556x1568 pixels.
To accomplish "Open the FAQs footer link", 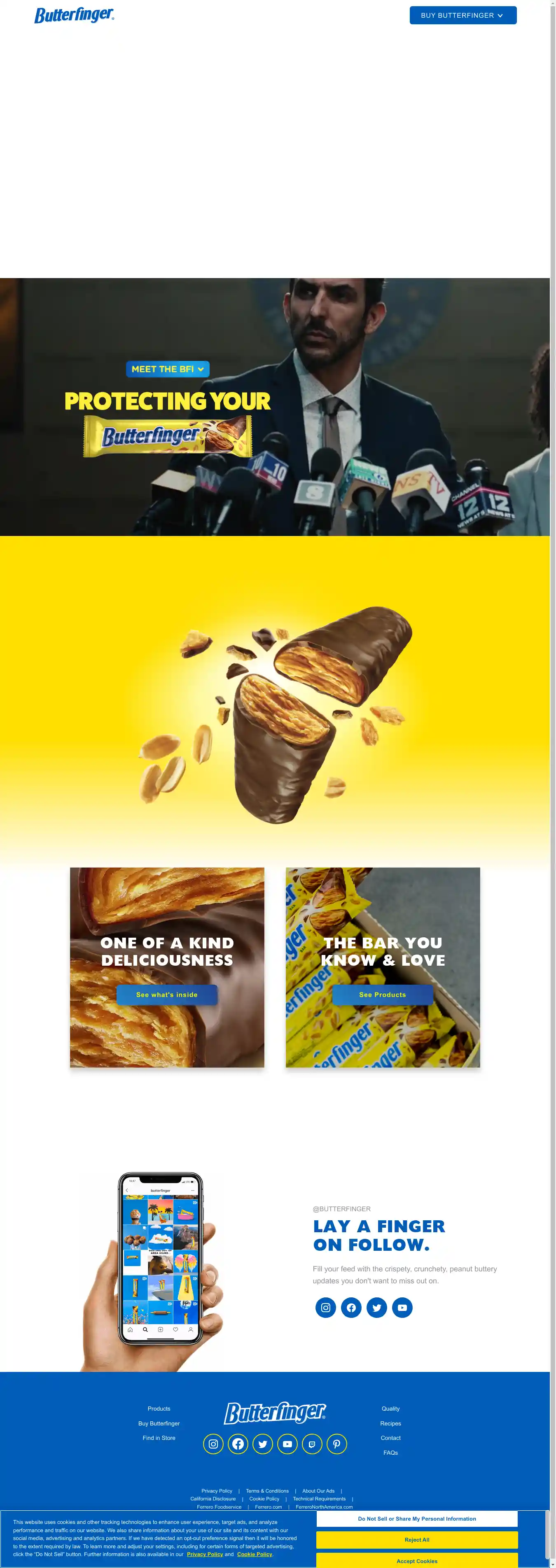I will click(x=390, y=1452).
